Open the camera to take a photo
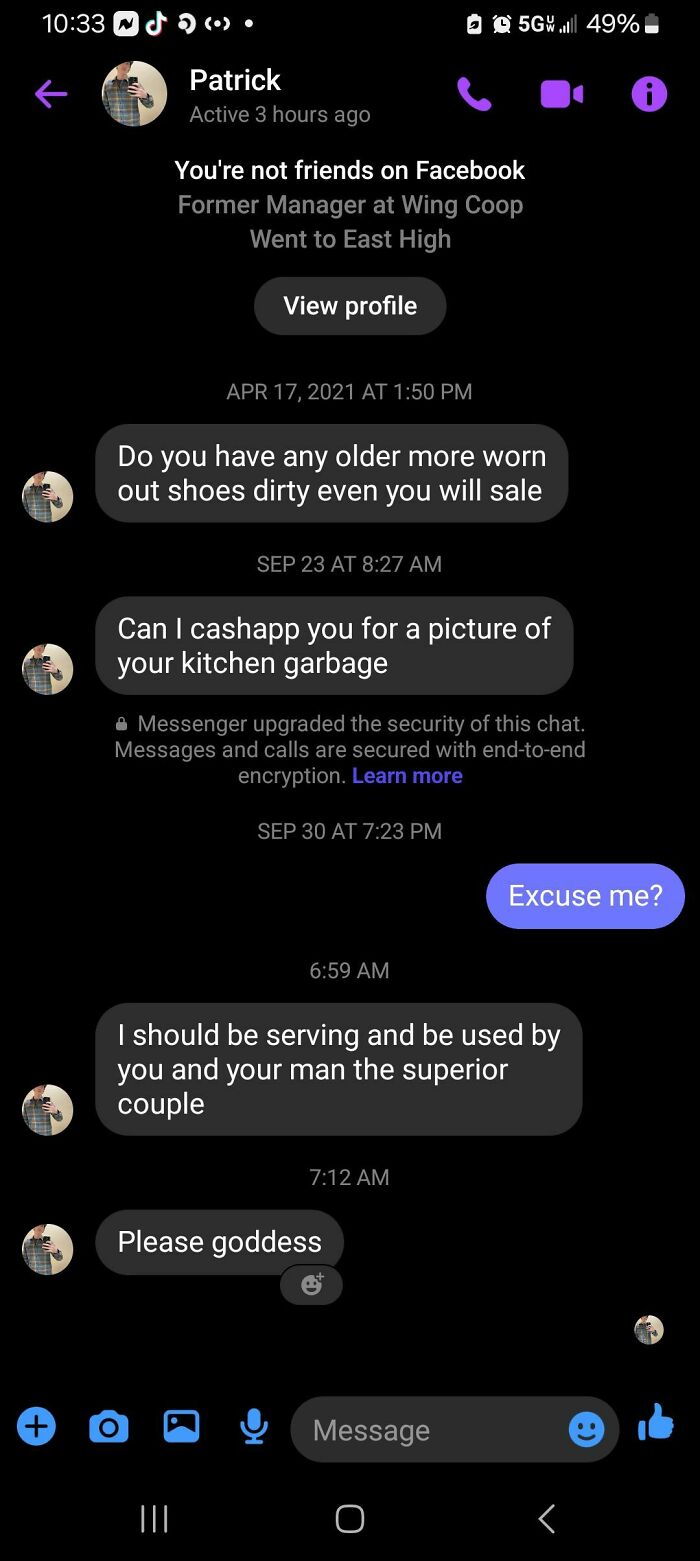 coord(108,1426)
